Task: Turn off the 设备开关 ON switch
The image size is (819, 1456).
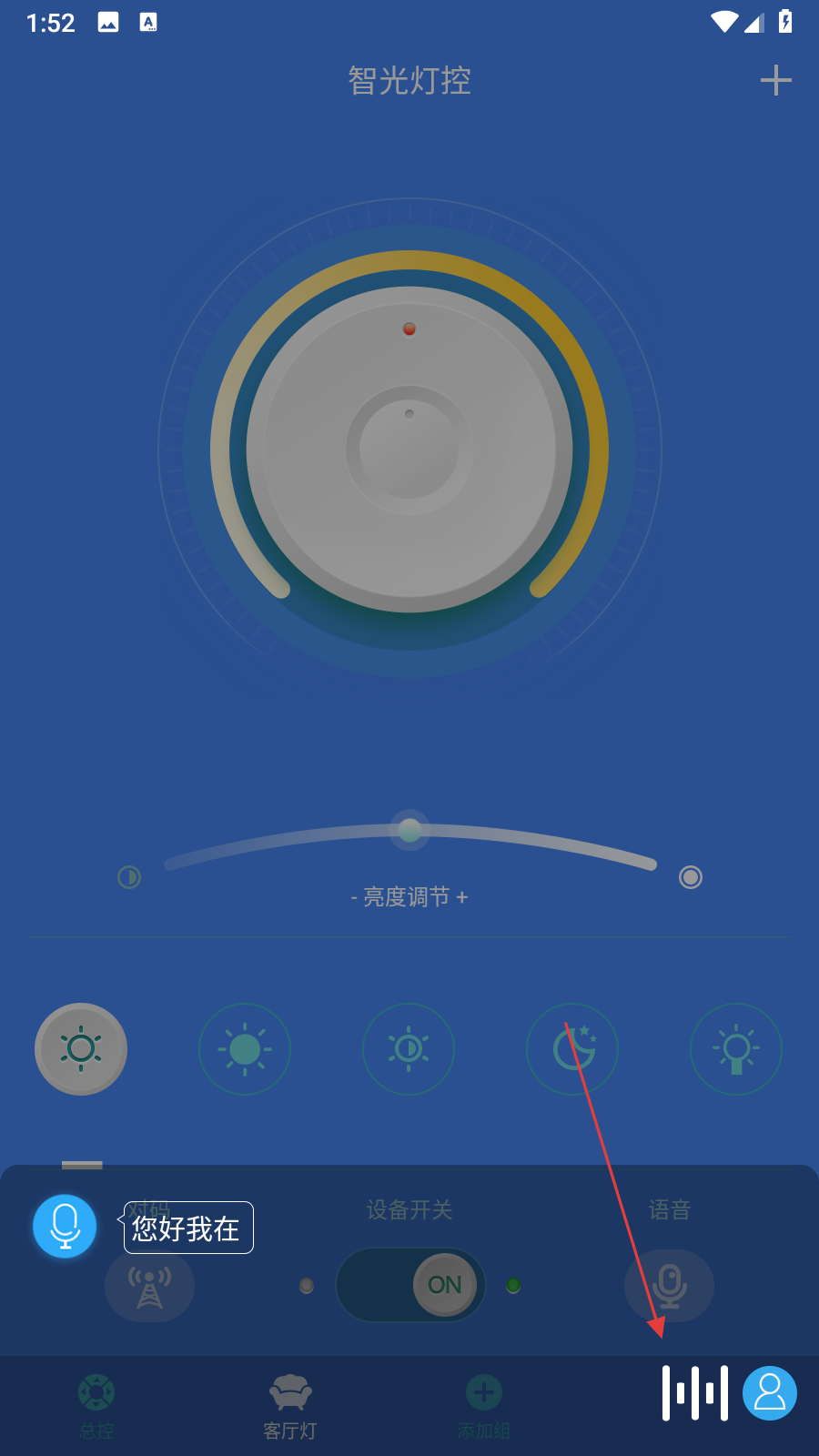Action: point(410,1285)
